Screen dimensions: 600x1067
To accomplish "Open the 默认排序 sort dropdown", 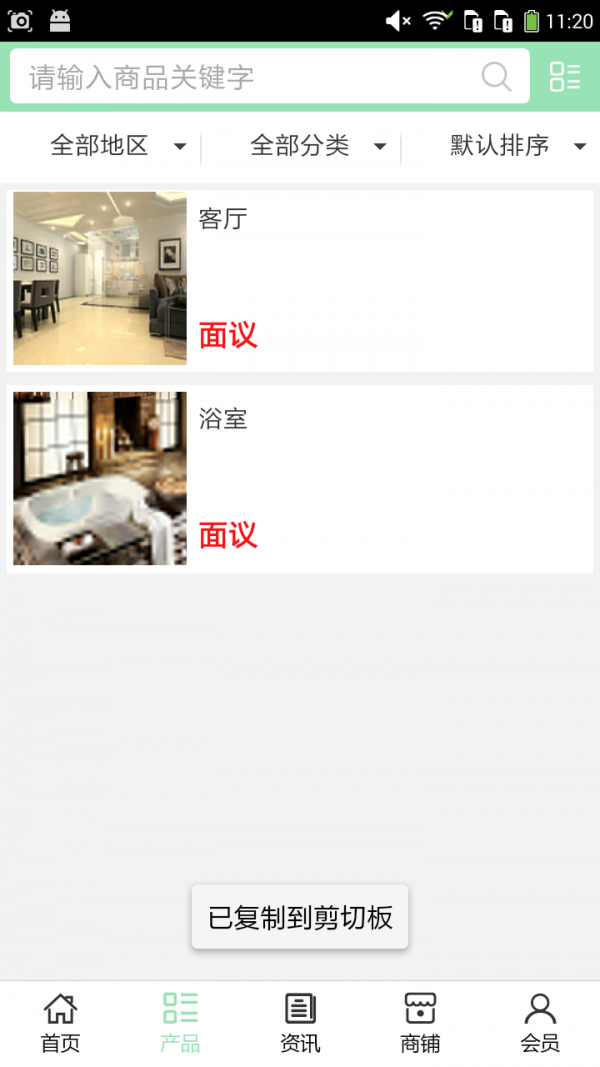I will 517,146.
